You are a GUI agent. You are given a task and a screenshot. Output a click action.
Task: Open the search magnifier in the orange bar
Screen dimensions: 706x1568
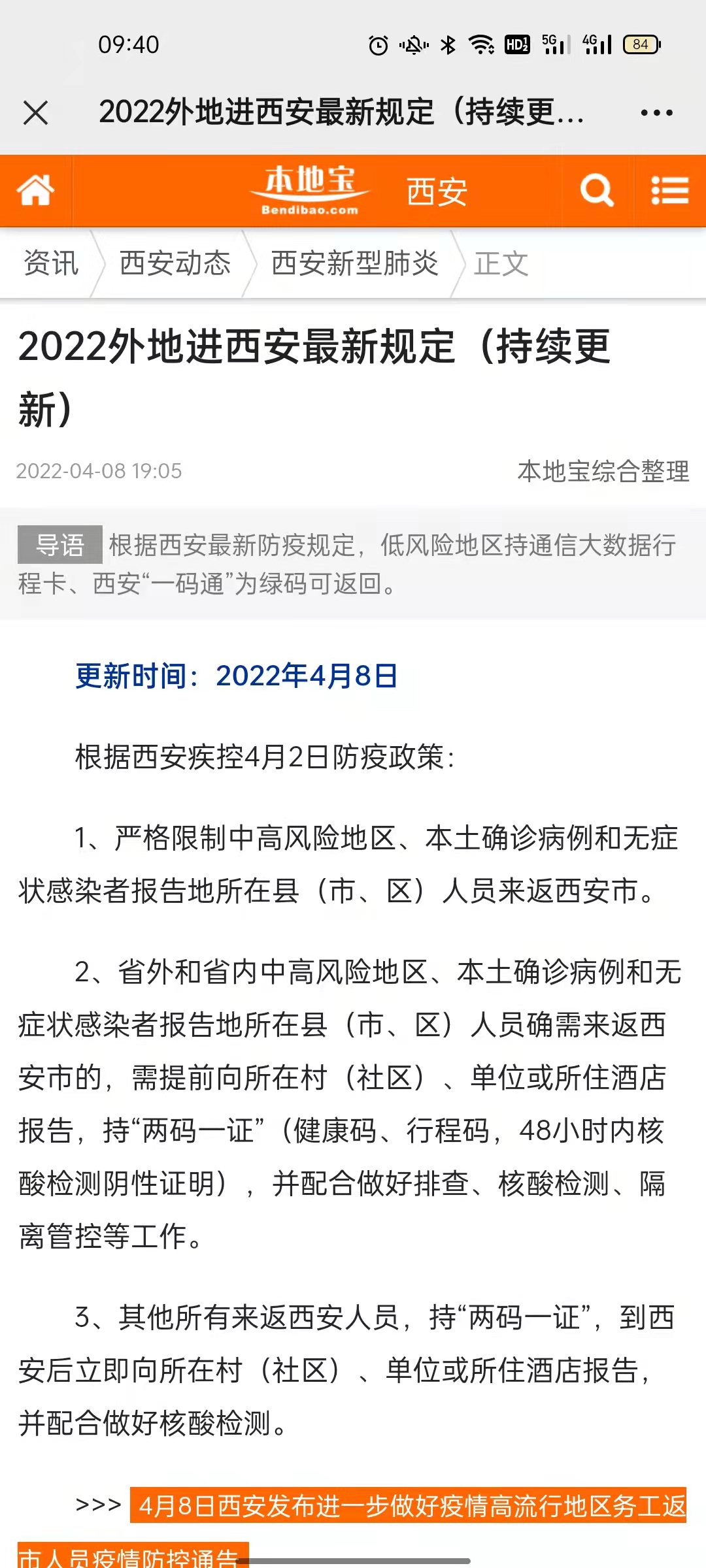(x=597, y=191)
